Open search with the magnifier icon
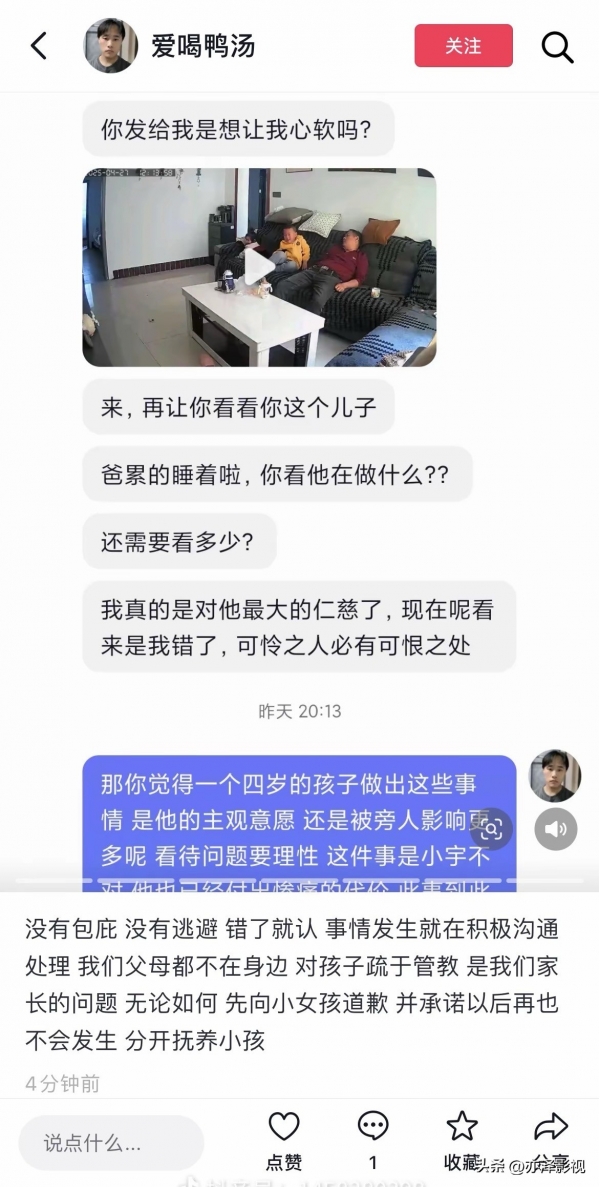 [x=557, y=45]
